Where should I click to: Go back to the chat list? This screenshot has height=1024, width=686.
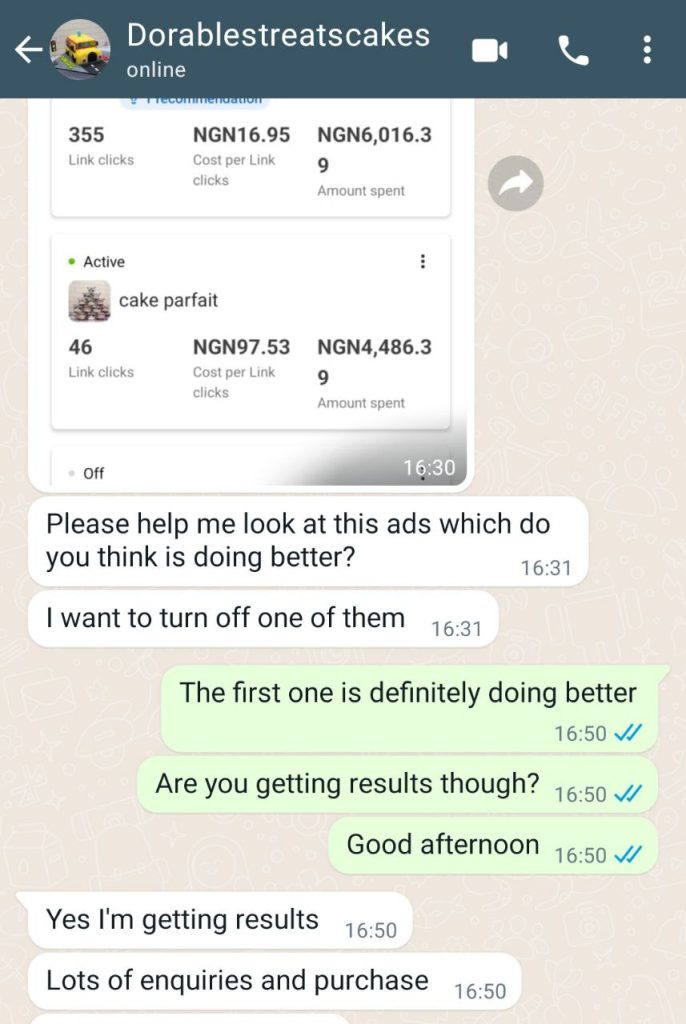[28, 49]
